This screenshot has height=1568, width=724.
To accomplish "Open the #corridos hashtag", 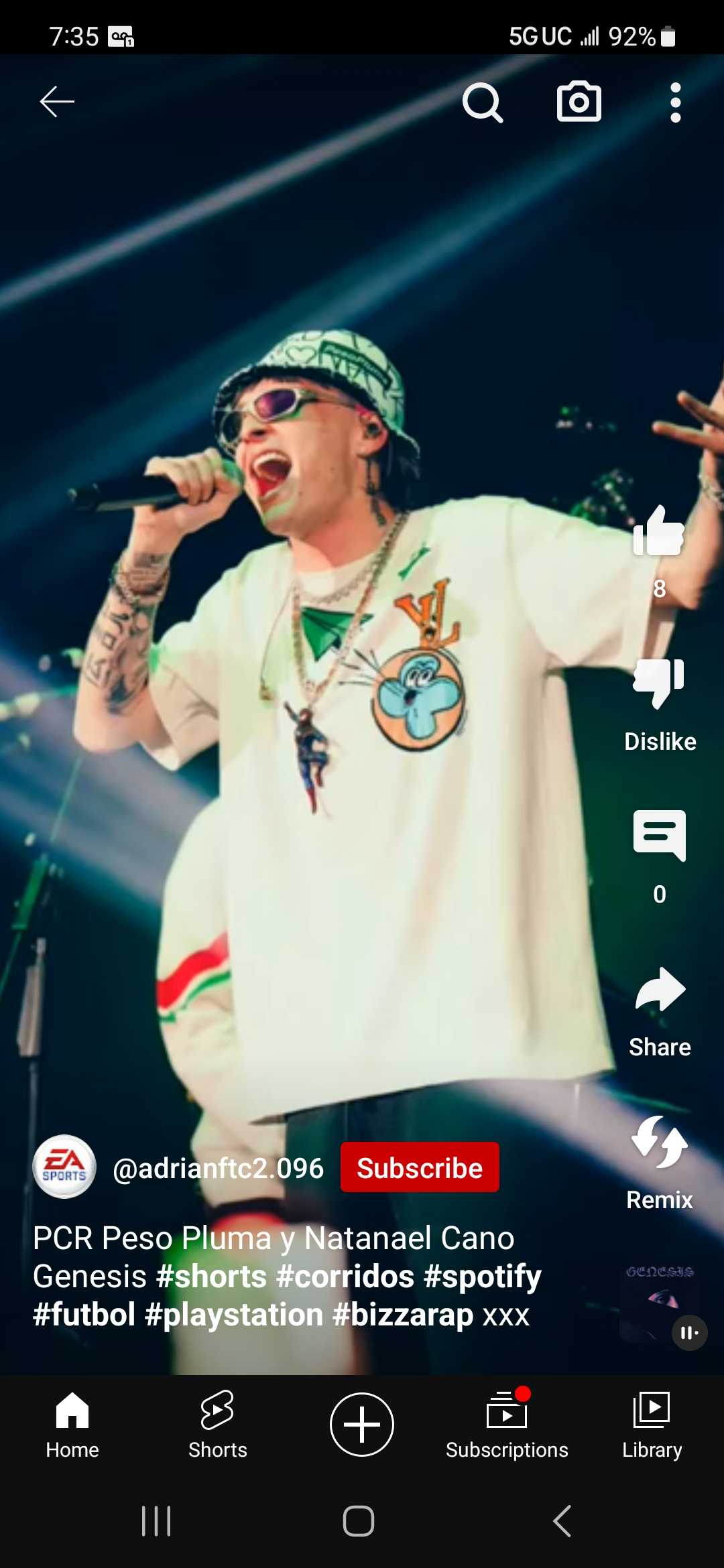I will tap(345, 1277).
